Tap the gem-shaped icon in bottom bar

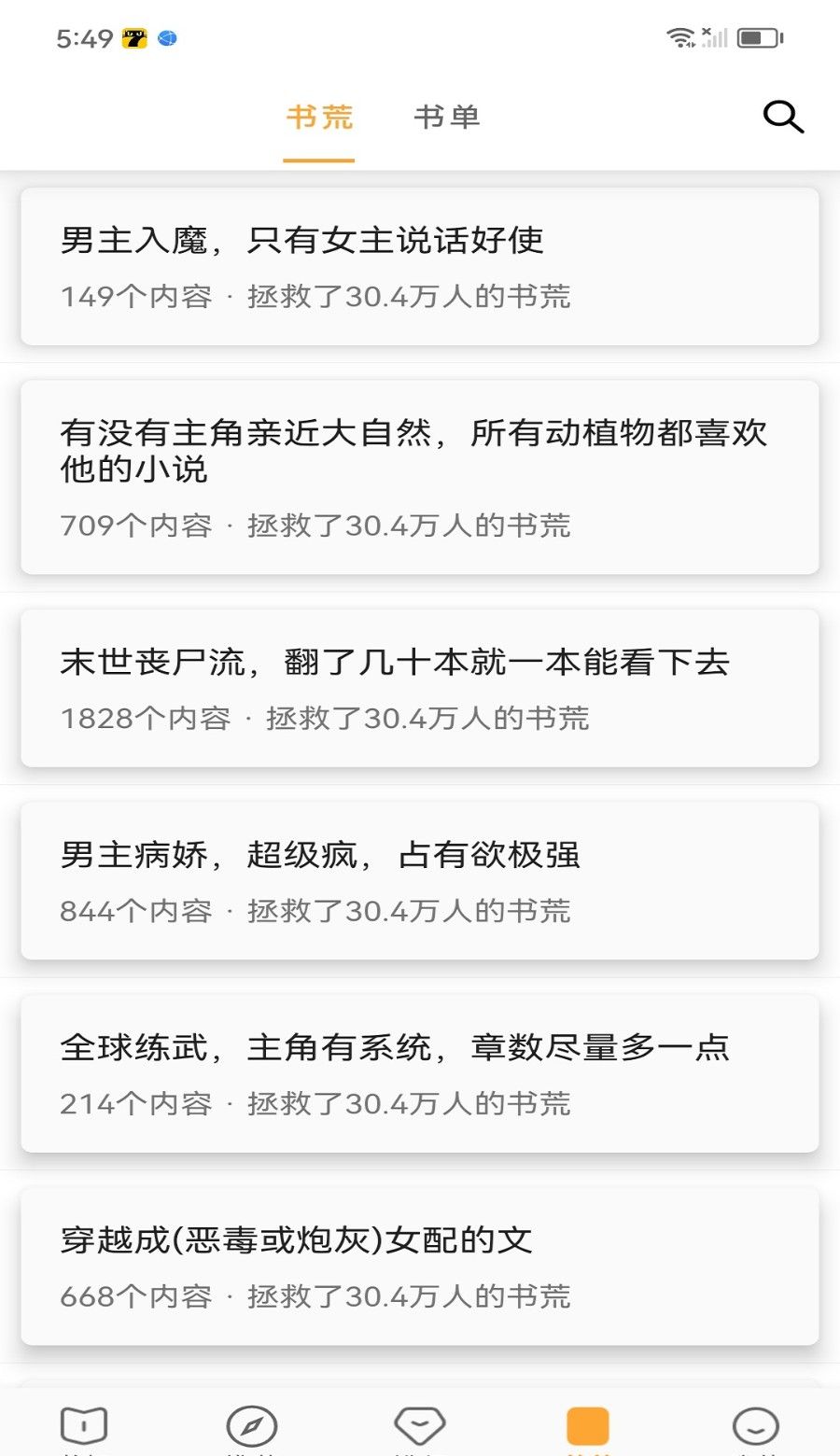tap(420, 1425)
